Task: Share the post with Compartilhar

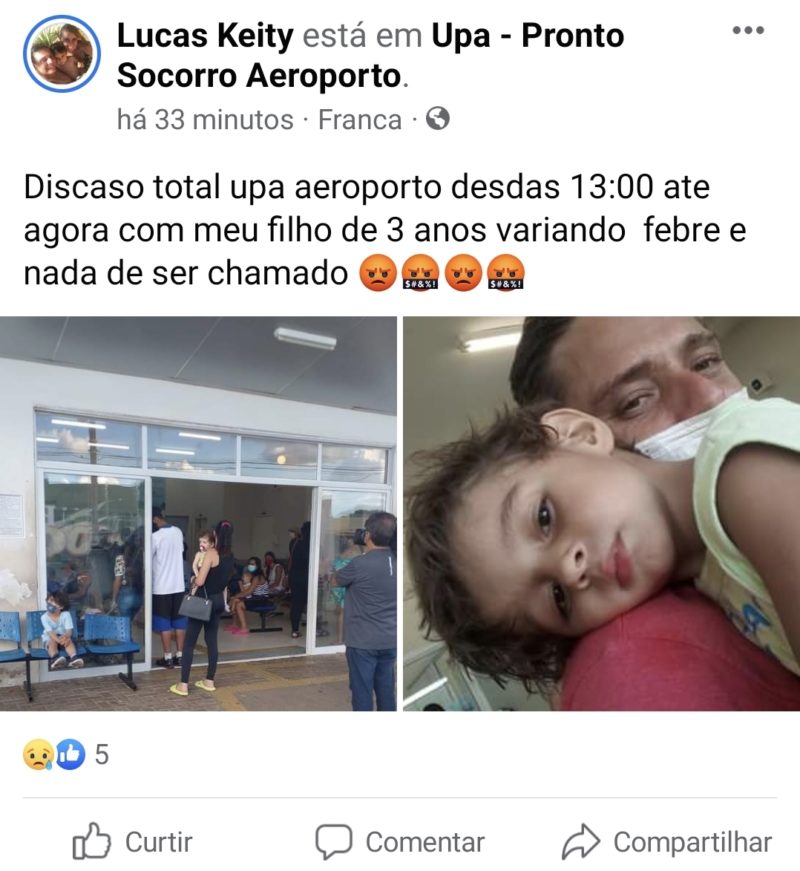Action: 667,842
